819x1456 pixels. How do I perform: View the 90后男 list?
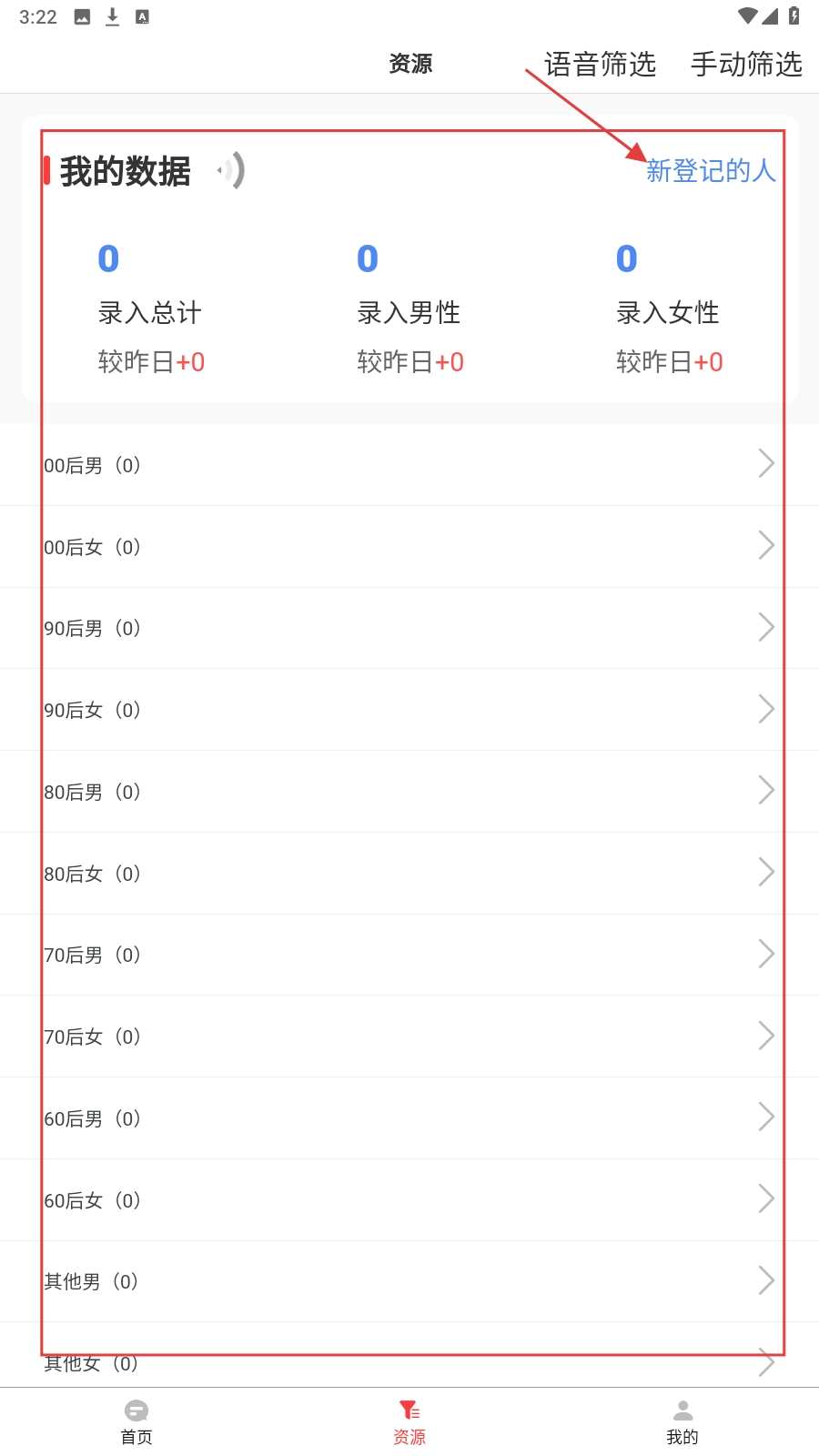pos(409,628)
